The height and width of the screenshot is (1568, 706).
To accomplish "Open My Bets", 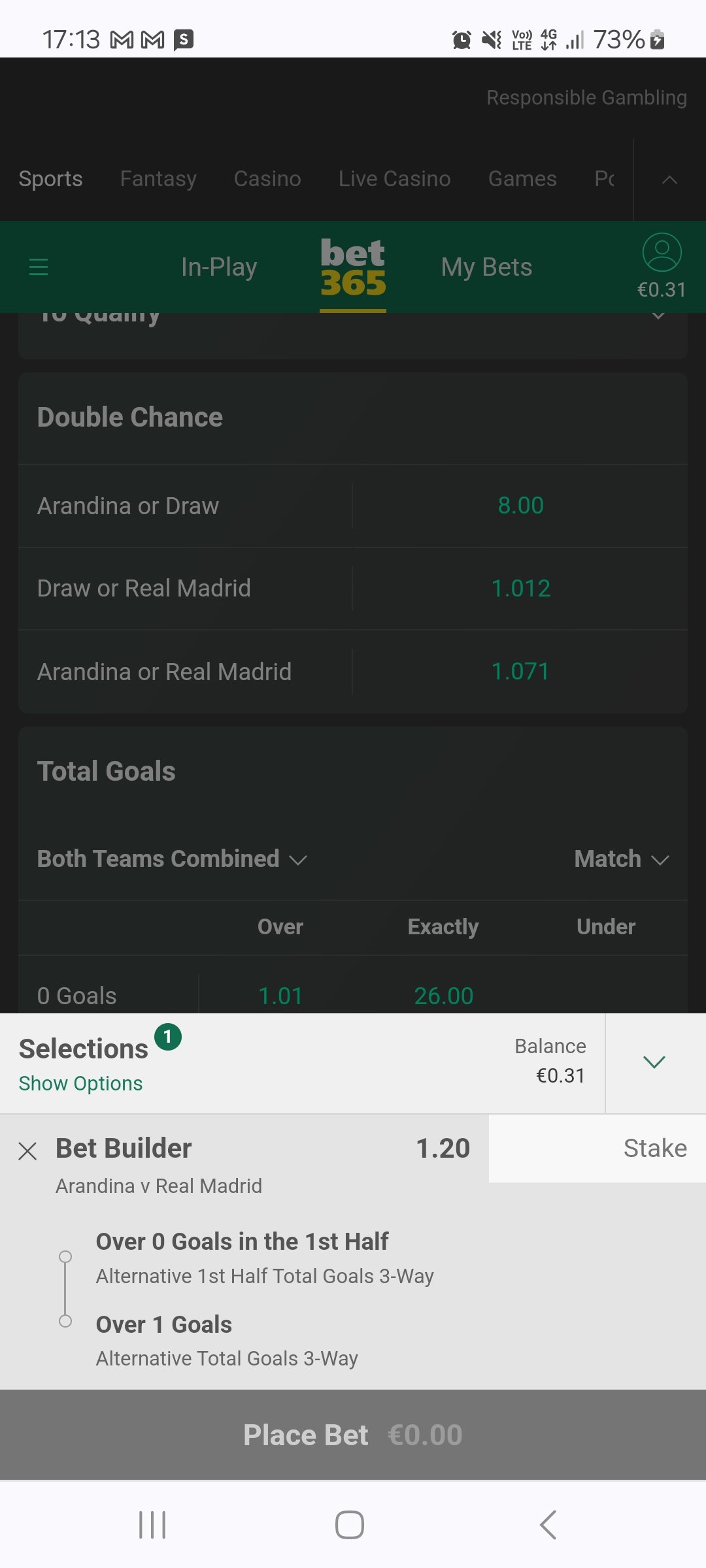I will click(x=486, y=267).
